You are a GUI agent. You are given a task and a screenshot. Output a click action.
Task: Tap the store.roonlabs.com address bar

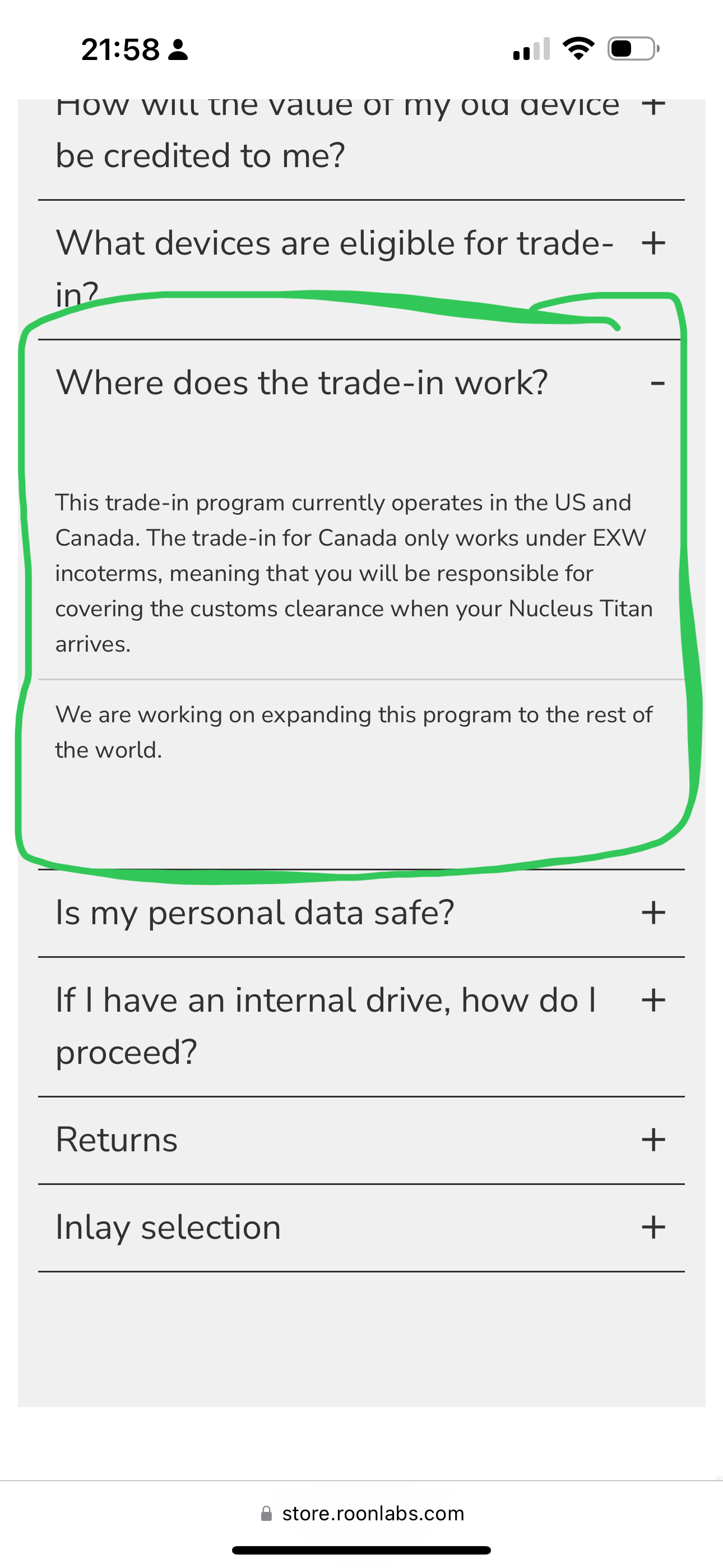(362, 1513)
